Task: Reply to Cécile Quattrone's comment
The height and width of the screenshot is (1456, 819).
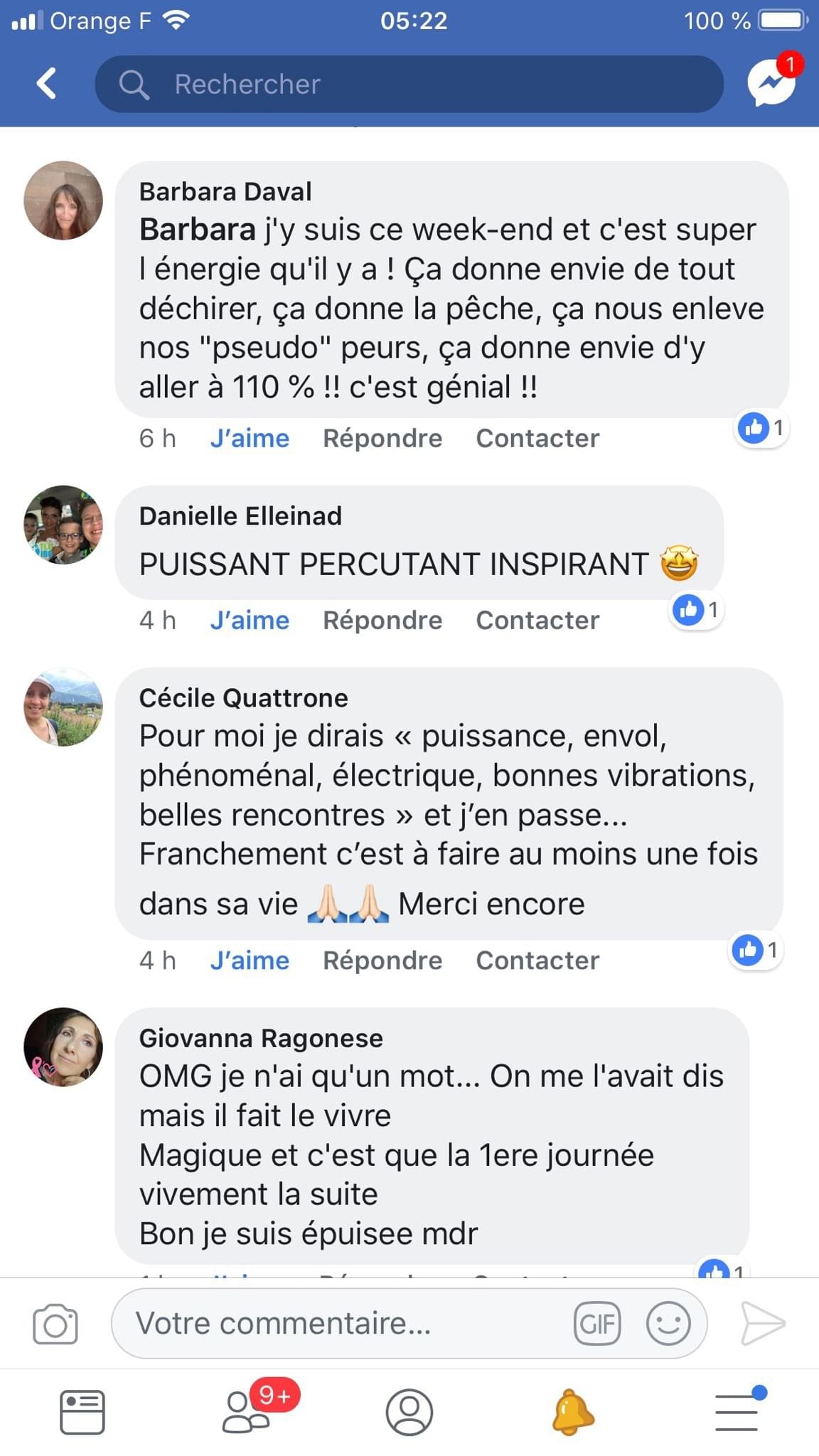Action: 382,960
